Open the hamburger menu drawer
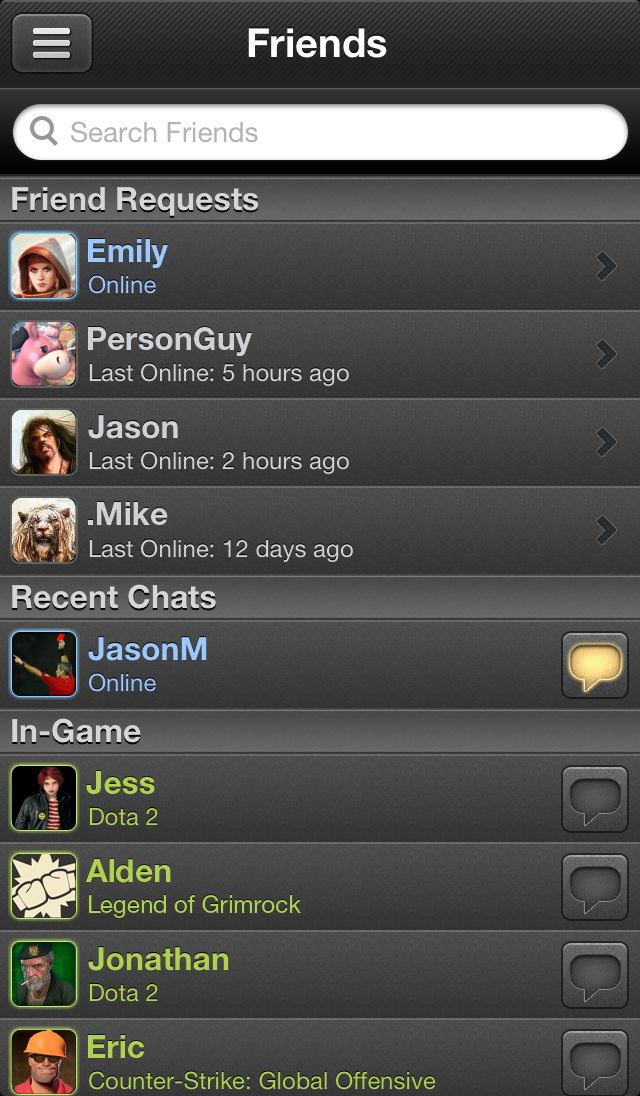The image size is (640, 1096). pos(52,43)
